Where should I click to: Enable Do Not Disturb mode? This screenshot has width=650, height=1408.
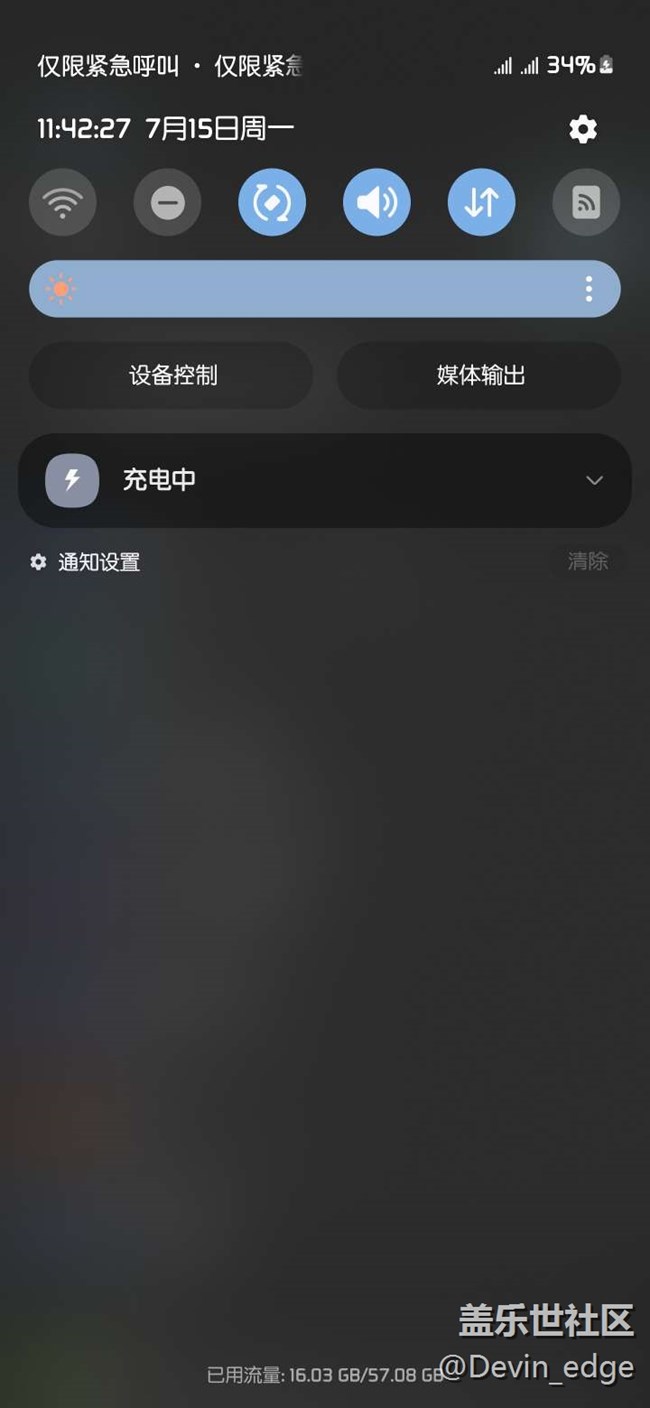tap(167, 203)
